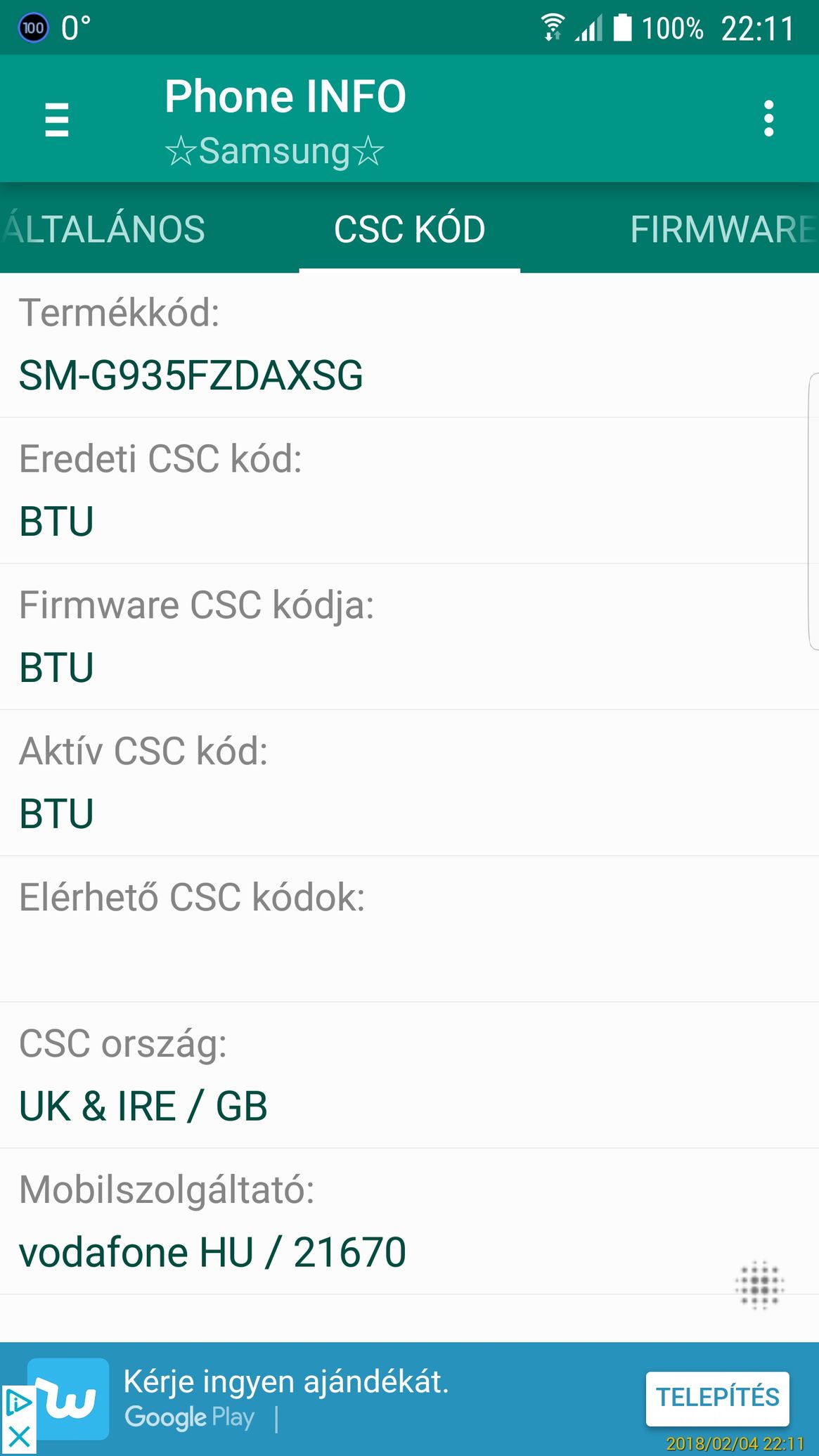
Task: Switch to the ÁLTALÁNOS tab
Action: [103, 229]
